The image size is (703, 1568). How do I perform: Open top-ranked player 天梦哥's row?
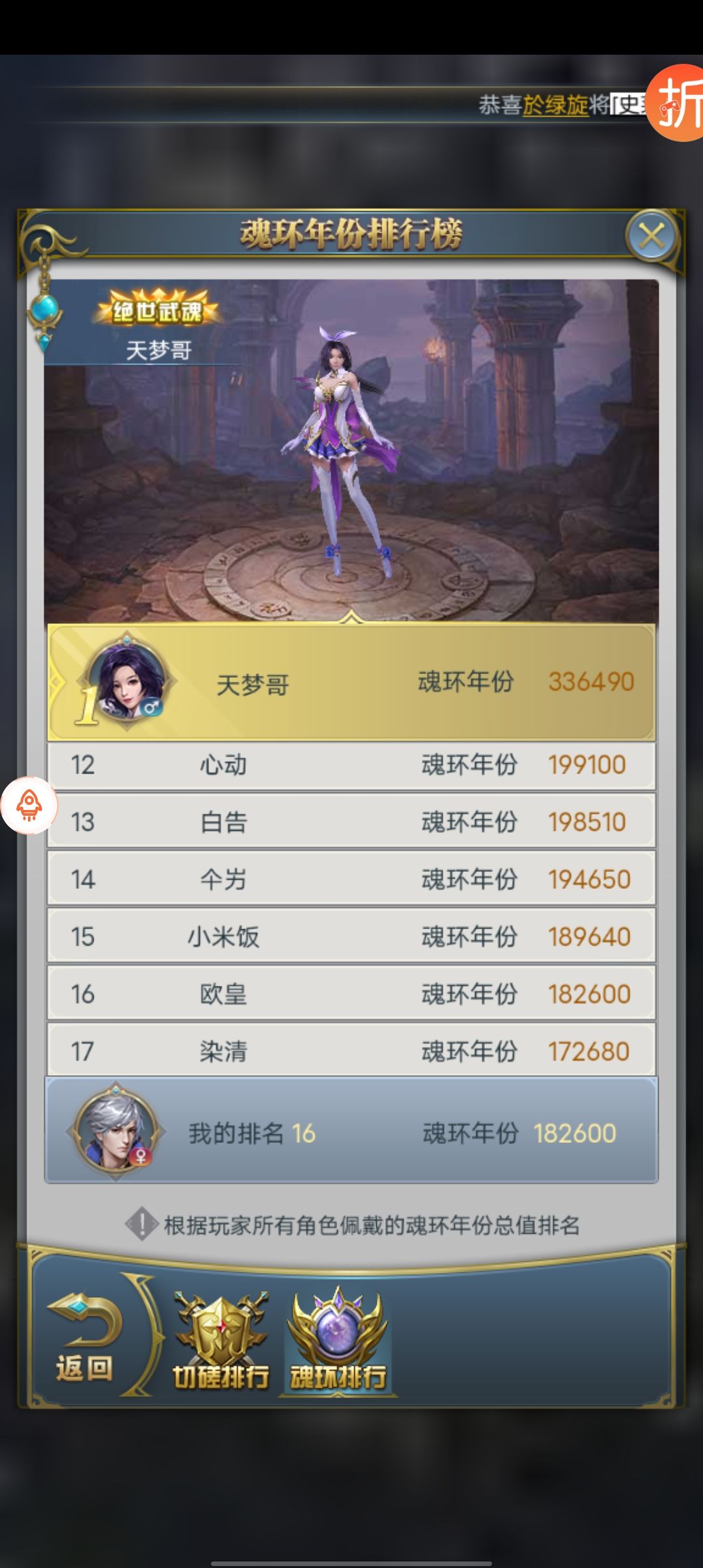[x=351, y=682]
